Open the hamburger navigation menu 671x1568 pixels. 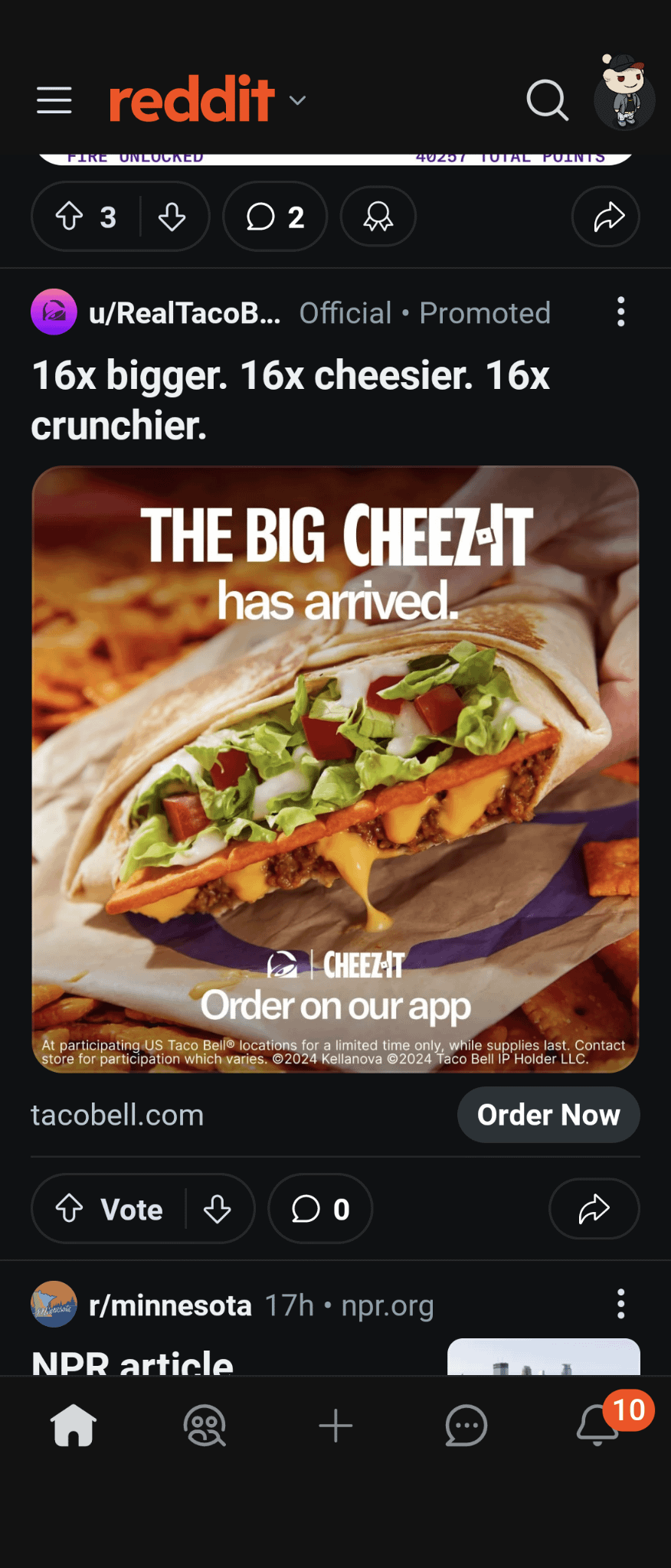pos(54,100)
